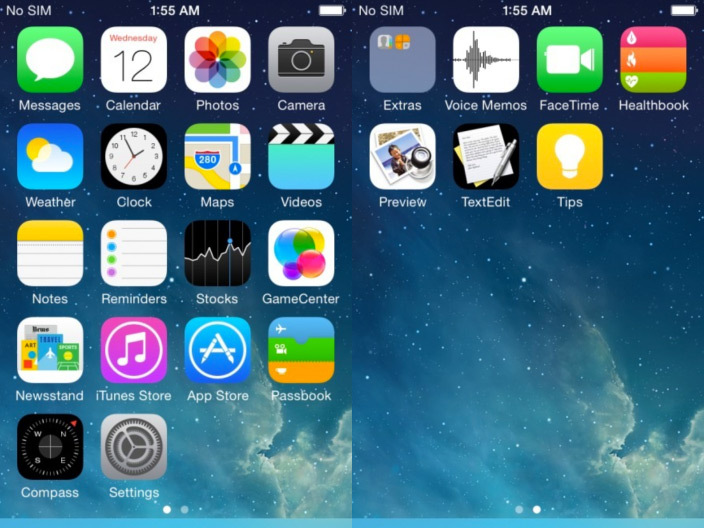This screenshot has height=528, width=704.
Task: Open the Extras folder
Action: (402, 60)
